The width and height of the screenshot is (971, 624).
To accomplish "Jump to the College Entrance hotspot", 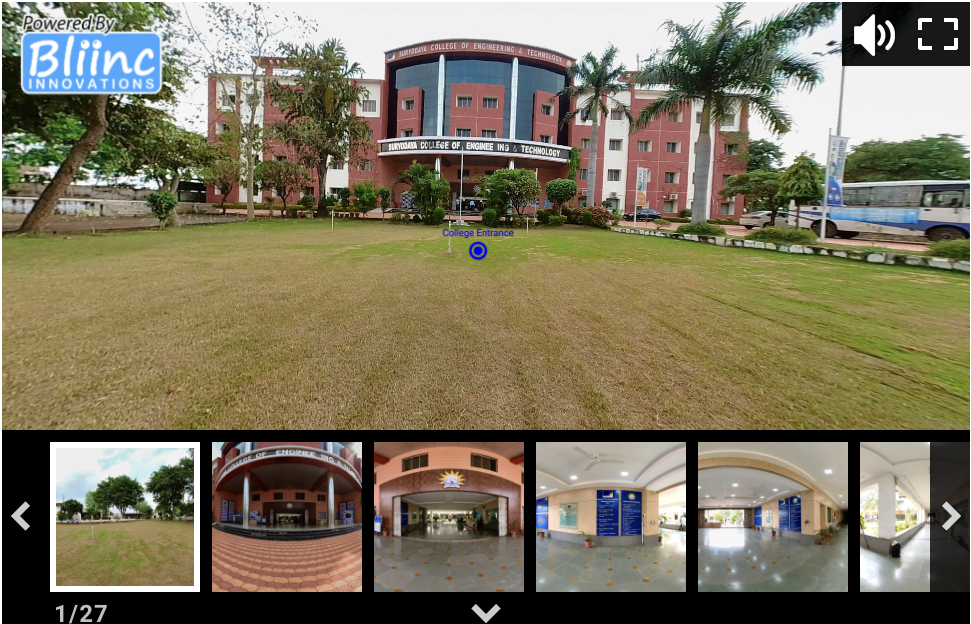I will 478,250.
